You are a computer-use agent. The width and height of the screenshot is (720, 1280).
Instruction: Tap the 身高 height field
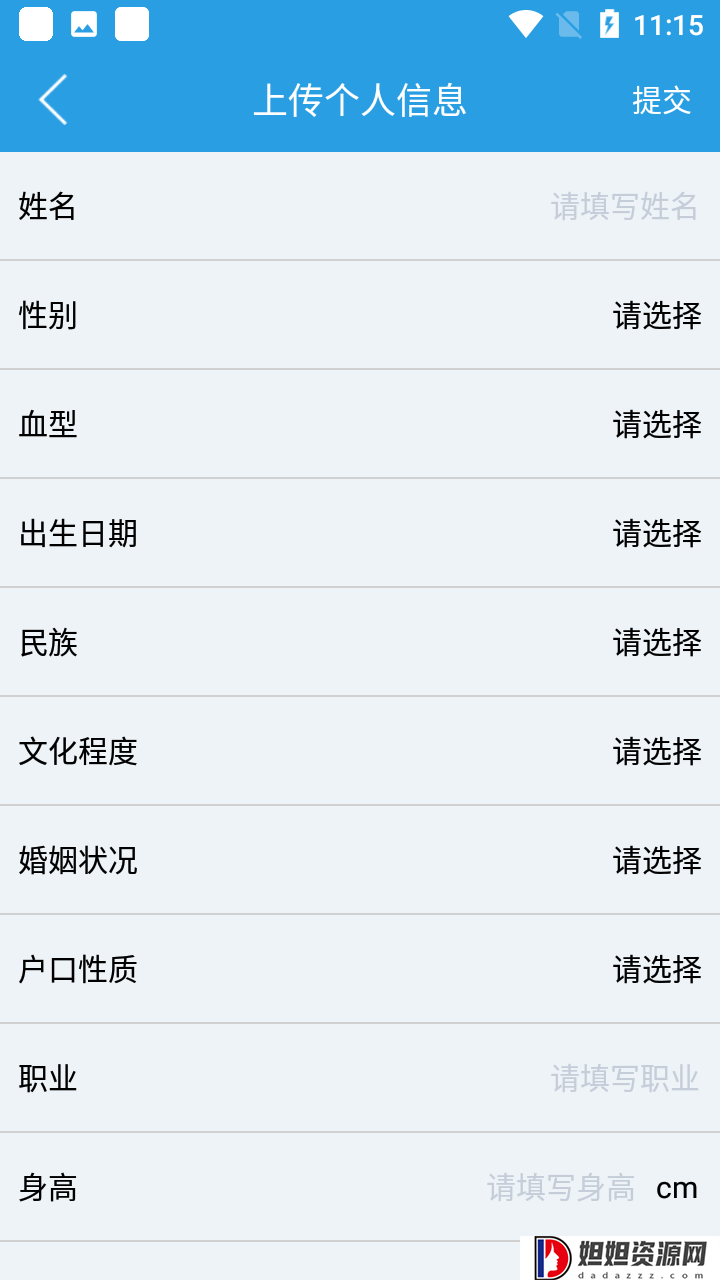coord(360,1187)
